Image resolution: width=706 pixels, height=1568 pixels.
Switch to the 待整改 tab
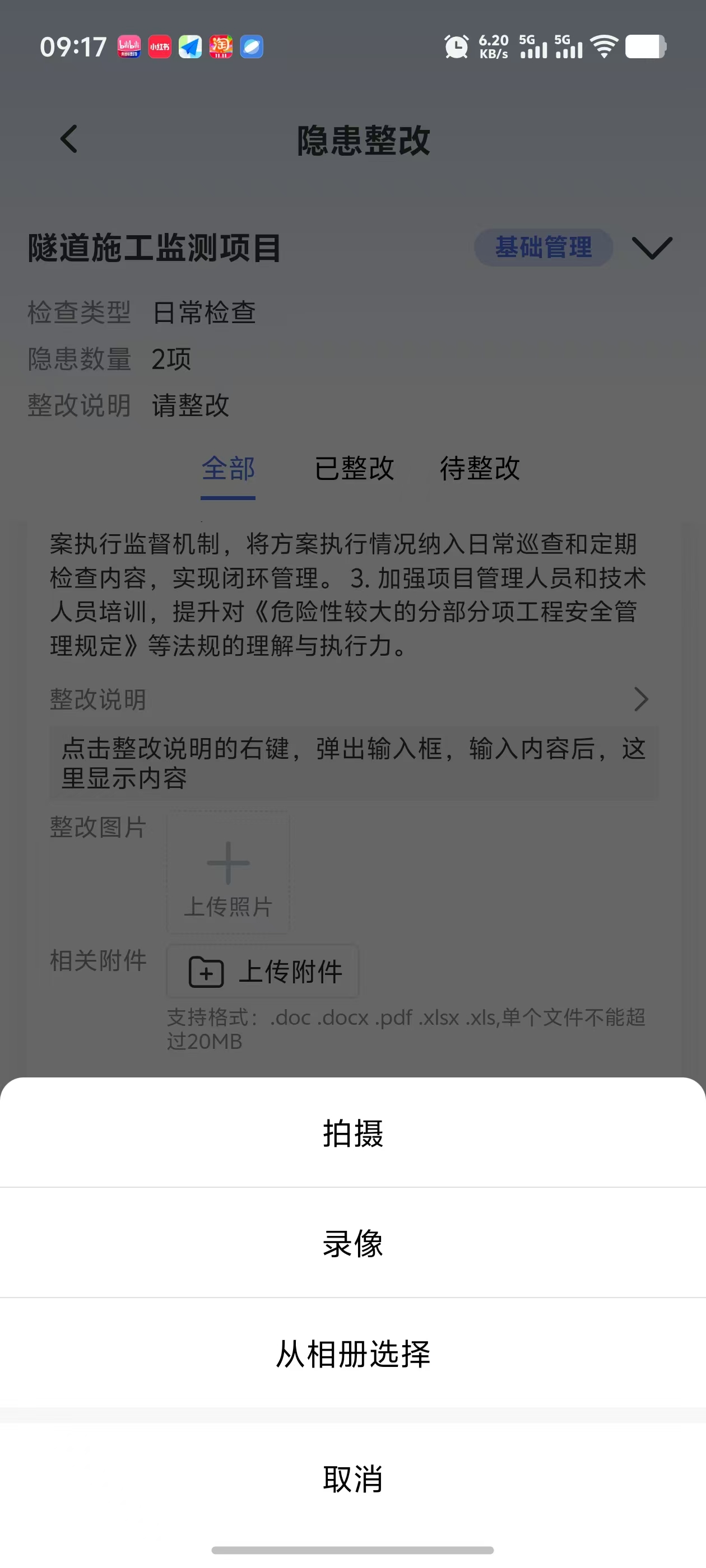point(480,469)
